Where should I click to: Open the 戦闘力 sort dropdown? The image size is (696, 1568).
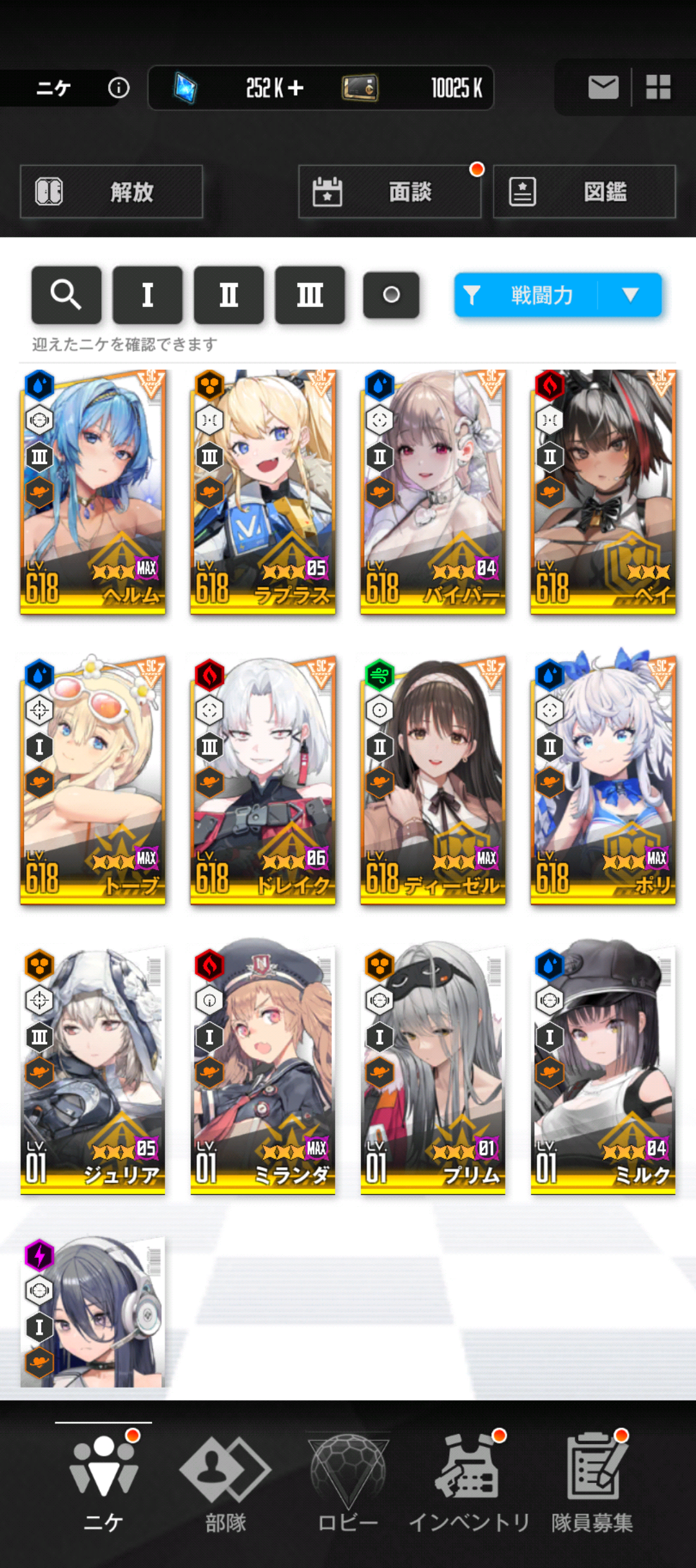pyautogui.click(x=558, y=295)
